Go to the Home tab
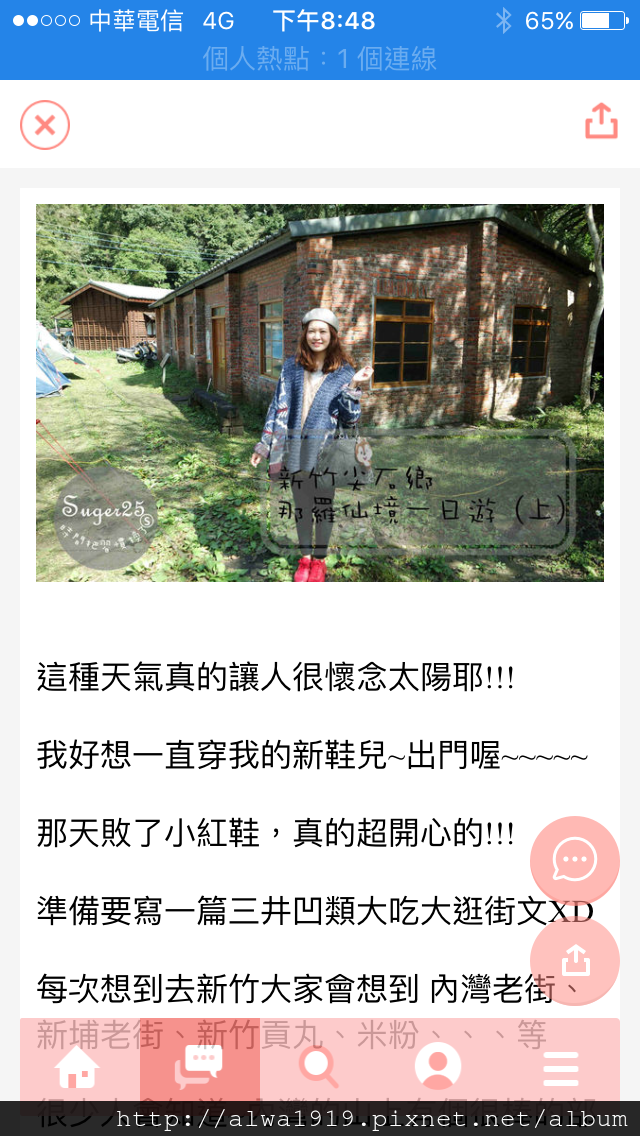640x1136 pixels. [78, 1066]
